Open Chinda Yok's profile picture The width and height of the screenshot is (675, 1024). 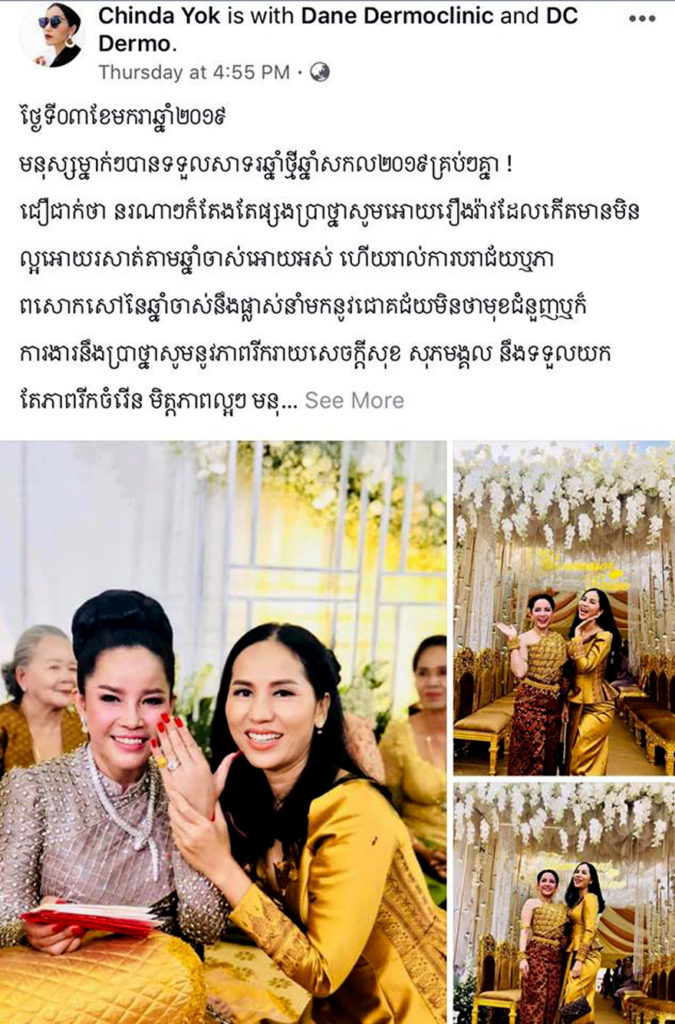(51, 35)
